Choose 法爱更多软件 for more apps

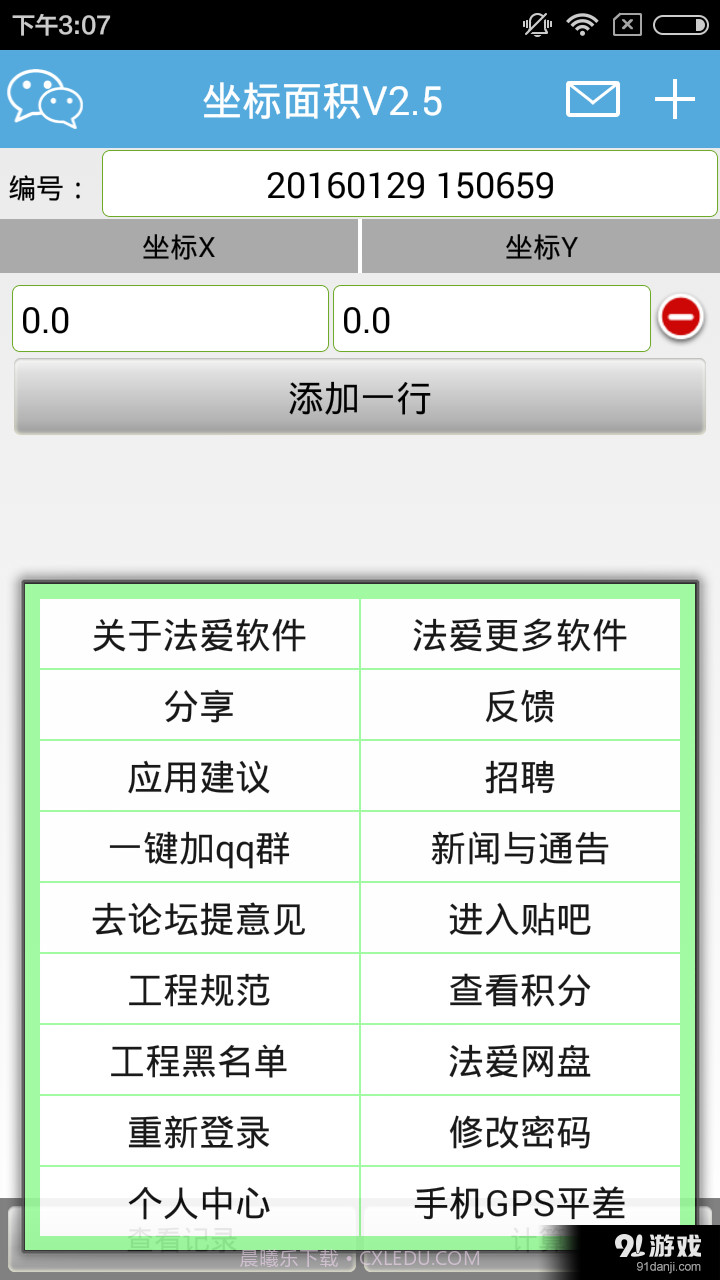click(519, 633)
